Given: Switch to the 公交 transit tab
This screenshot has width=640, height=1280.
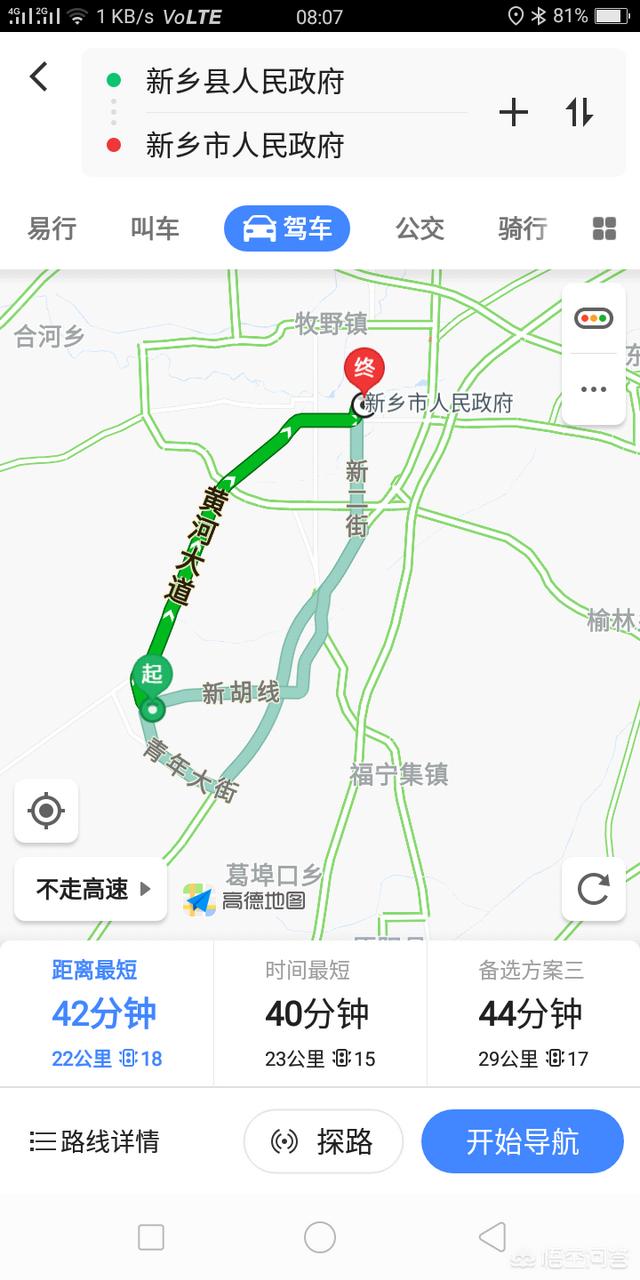Looking at the screenshot, I should click(x=419, y=228).
